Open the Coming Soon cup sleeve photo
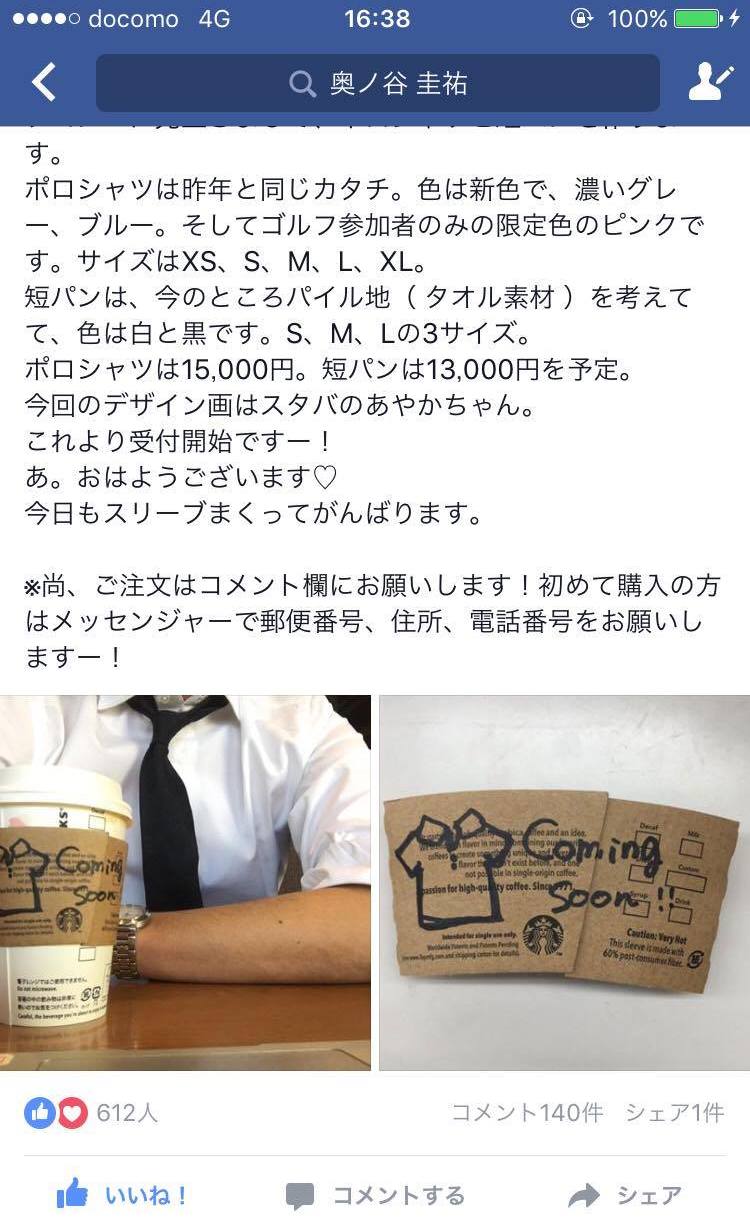 point(564,882)
